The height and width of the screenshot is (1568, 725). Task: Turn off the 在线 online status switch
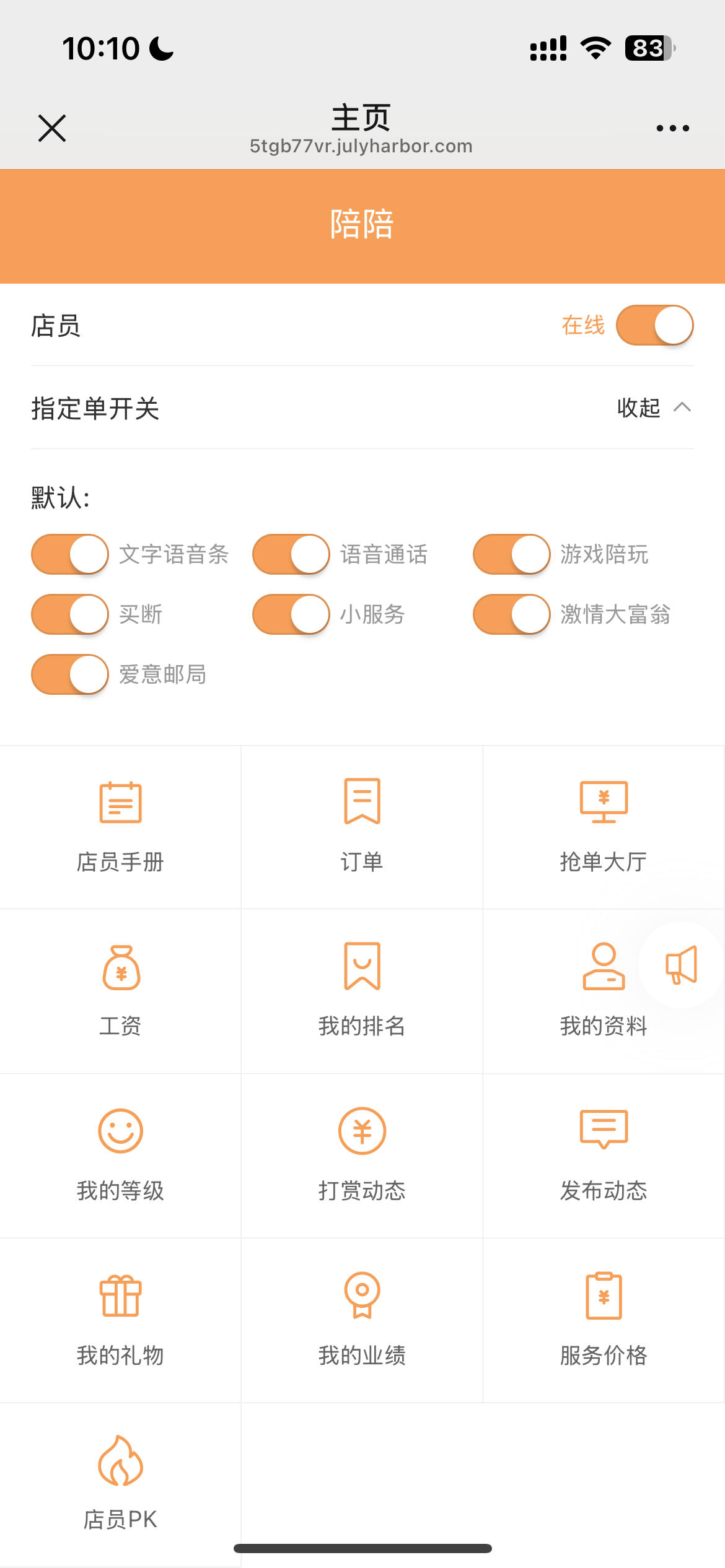(654, 325)
